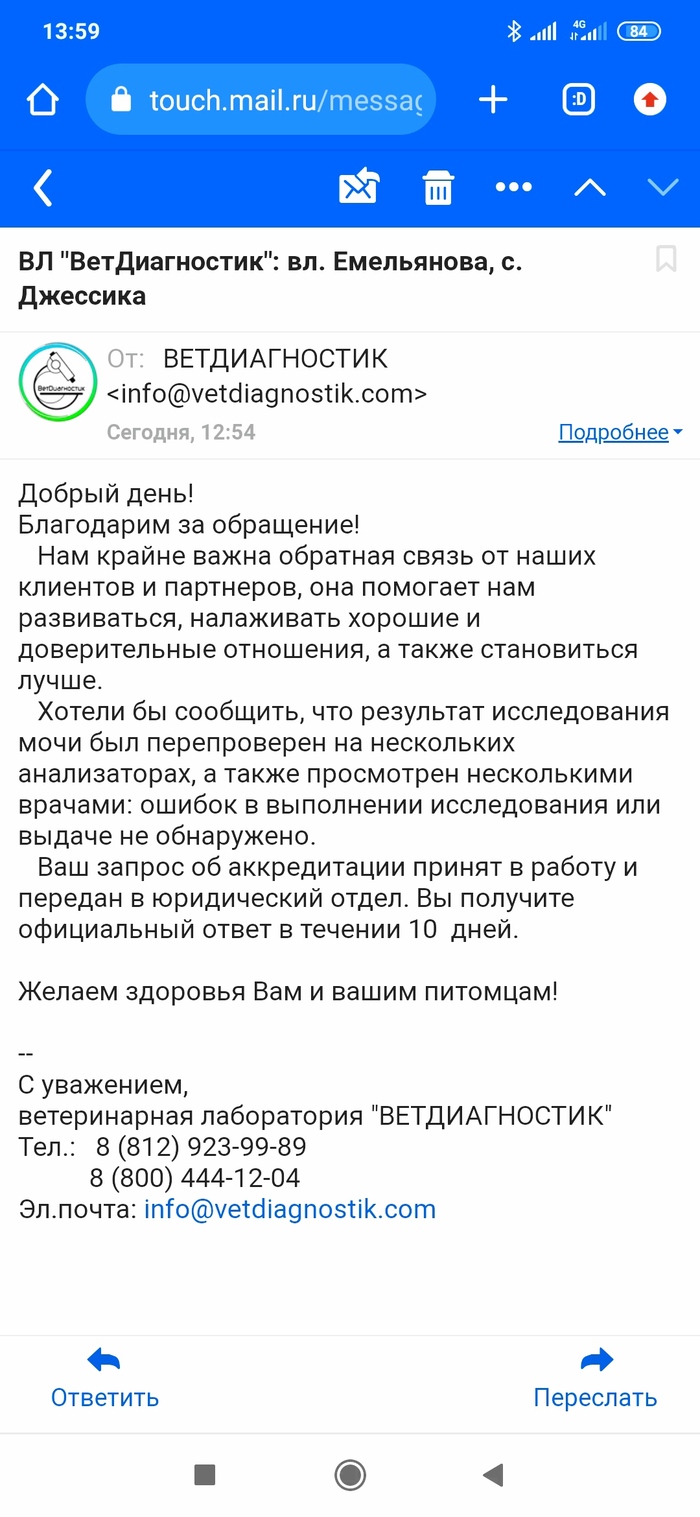Go to previous email with up arrow
700x1517 pixels.
click(590, 187)
